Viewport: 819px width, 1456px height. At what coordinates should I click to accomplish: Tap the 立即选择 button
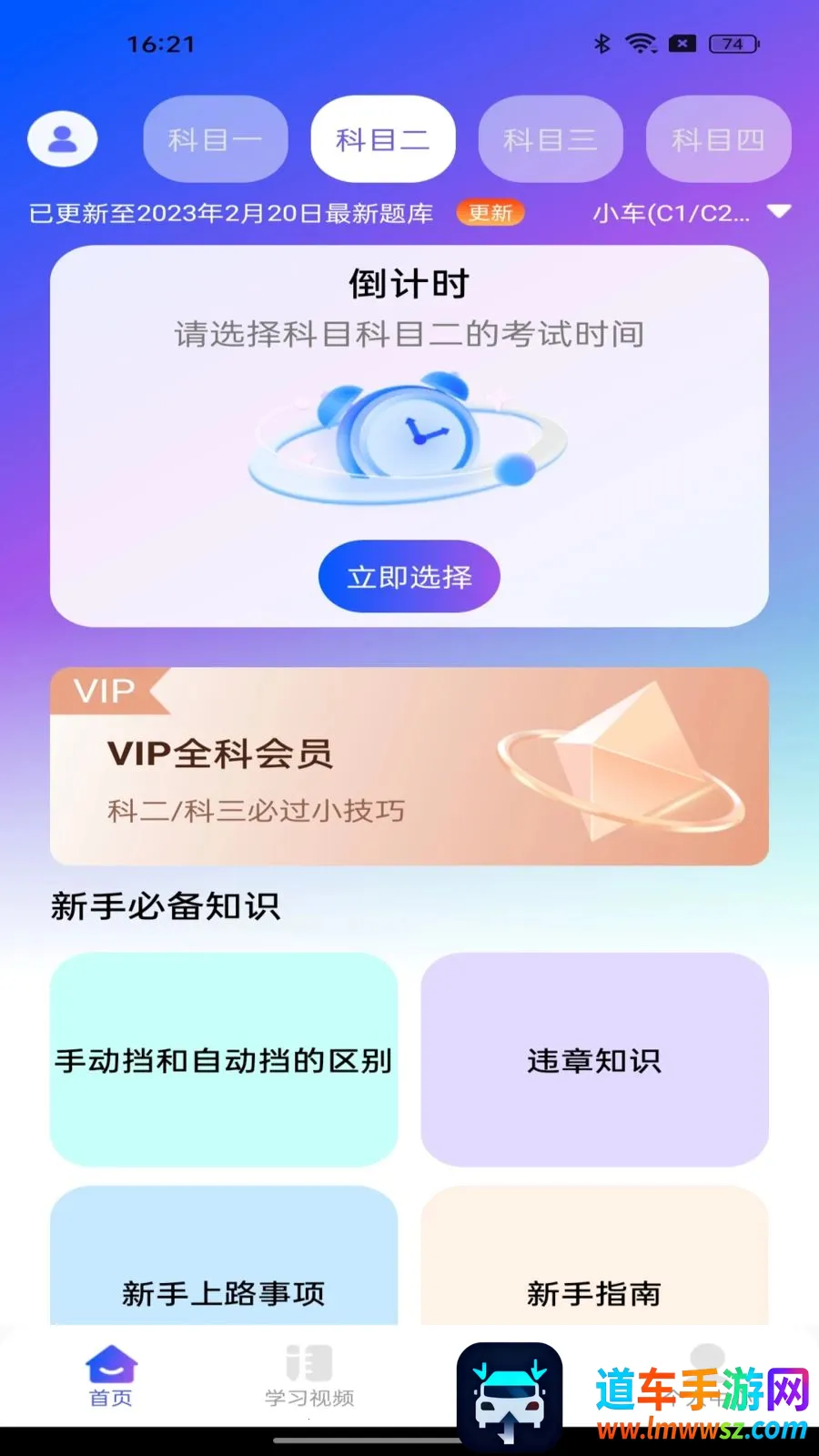point(409,577)
